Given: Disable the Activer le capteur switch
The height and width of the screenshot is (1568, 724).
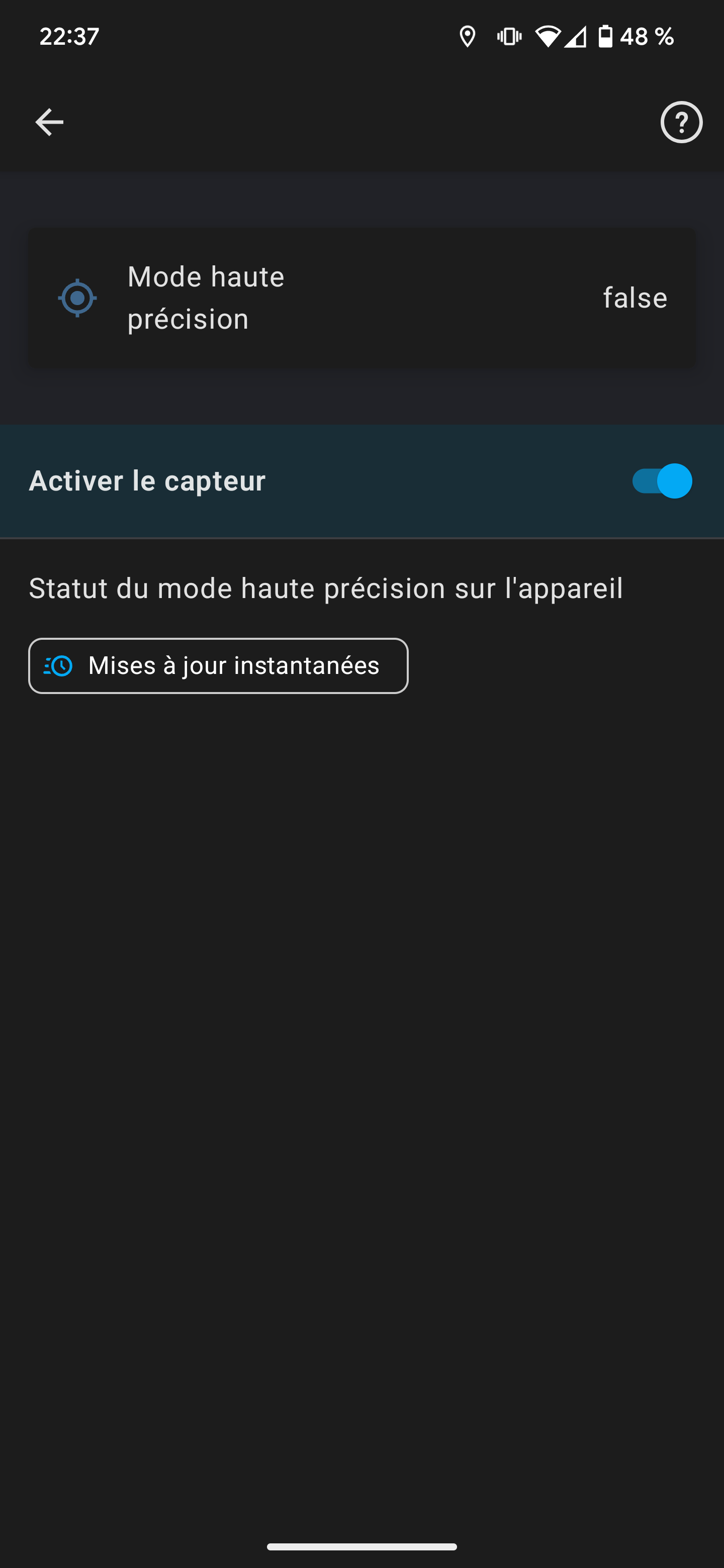Looking at the screenshot, I should [x=662, y=481].
